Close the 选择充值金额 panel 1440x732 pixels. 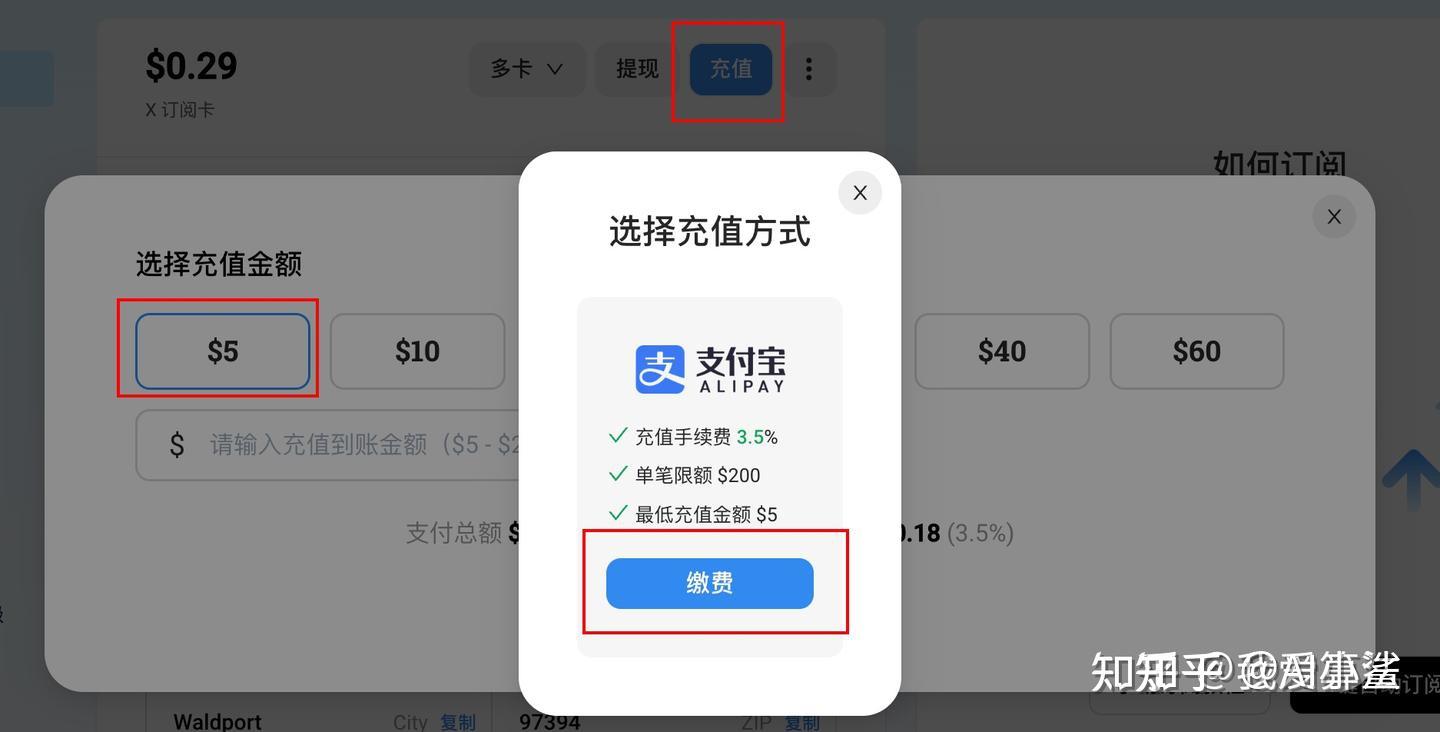click(x=1333, y=217)
